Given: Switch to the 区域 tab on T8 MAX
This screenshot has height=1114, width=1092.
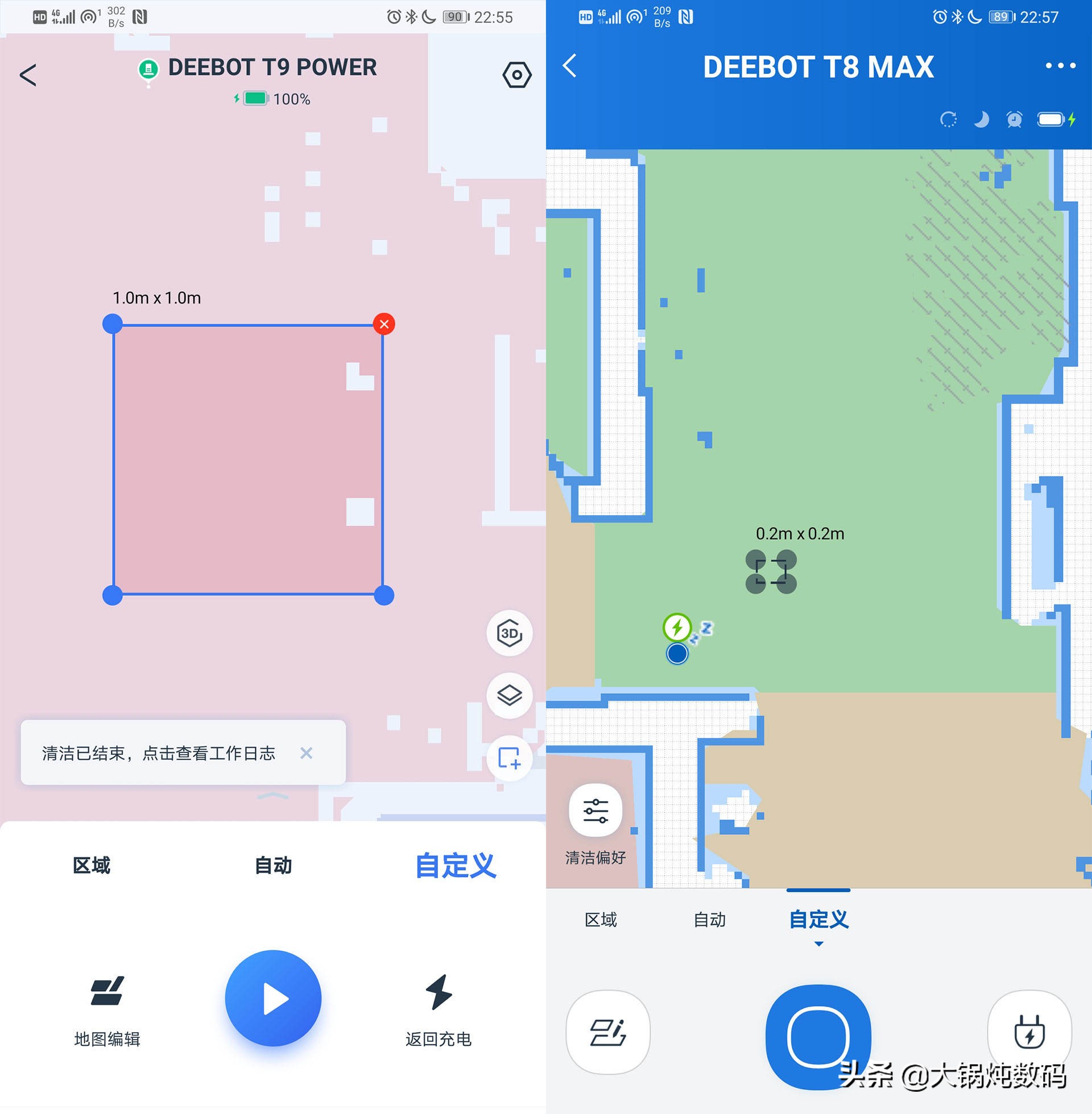Looking at the screenshot, I should pos(601,920).
